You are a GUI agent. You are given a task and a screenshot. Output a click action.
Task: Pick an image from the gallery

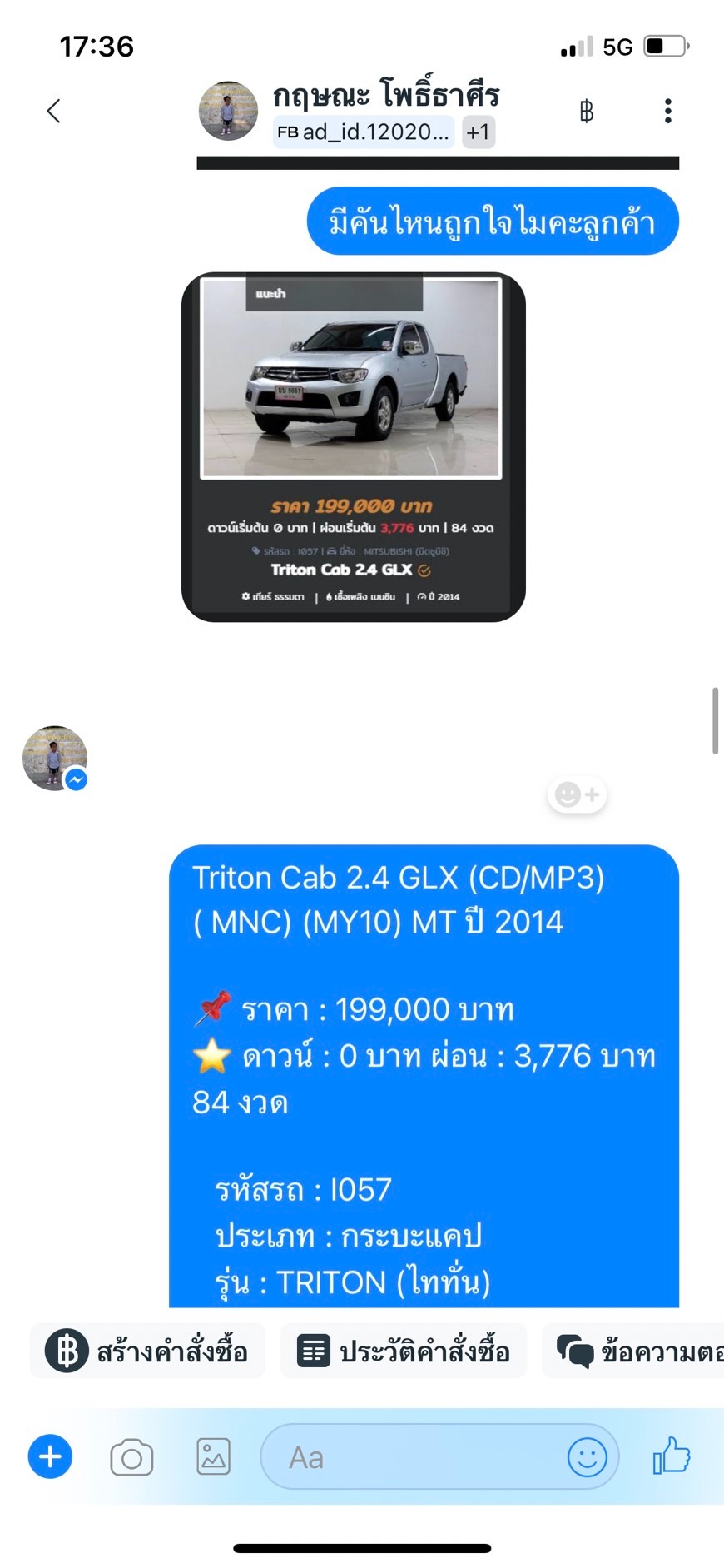coord(213,1457)
